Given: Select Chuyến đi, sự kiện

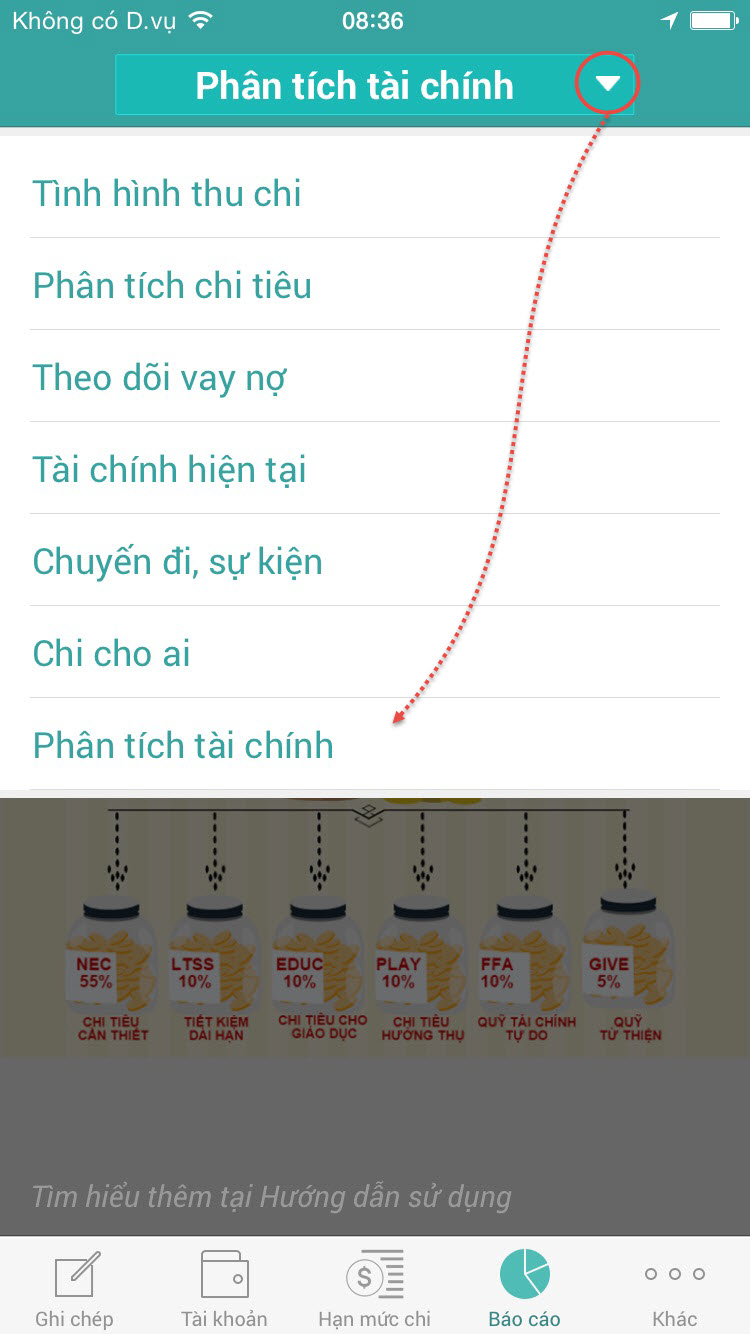Looking at the screenshot, I should coord(177,562).
